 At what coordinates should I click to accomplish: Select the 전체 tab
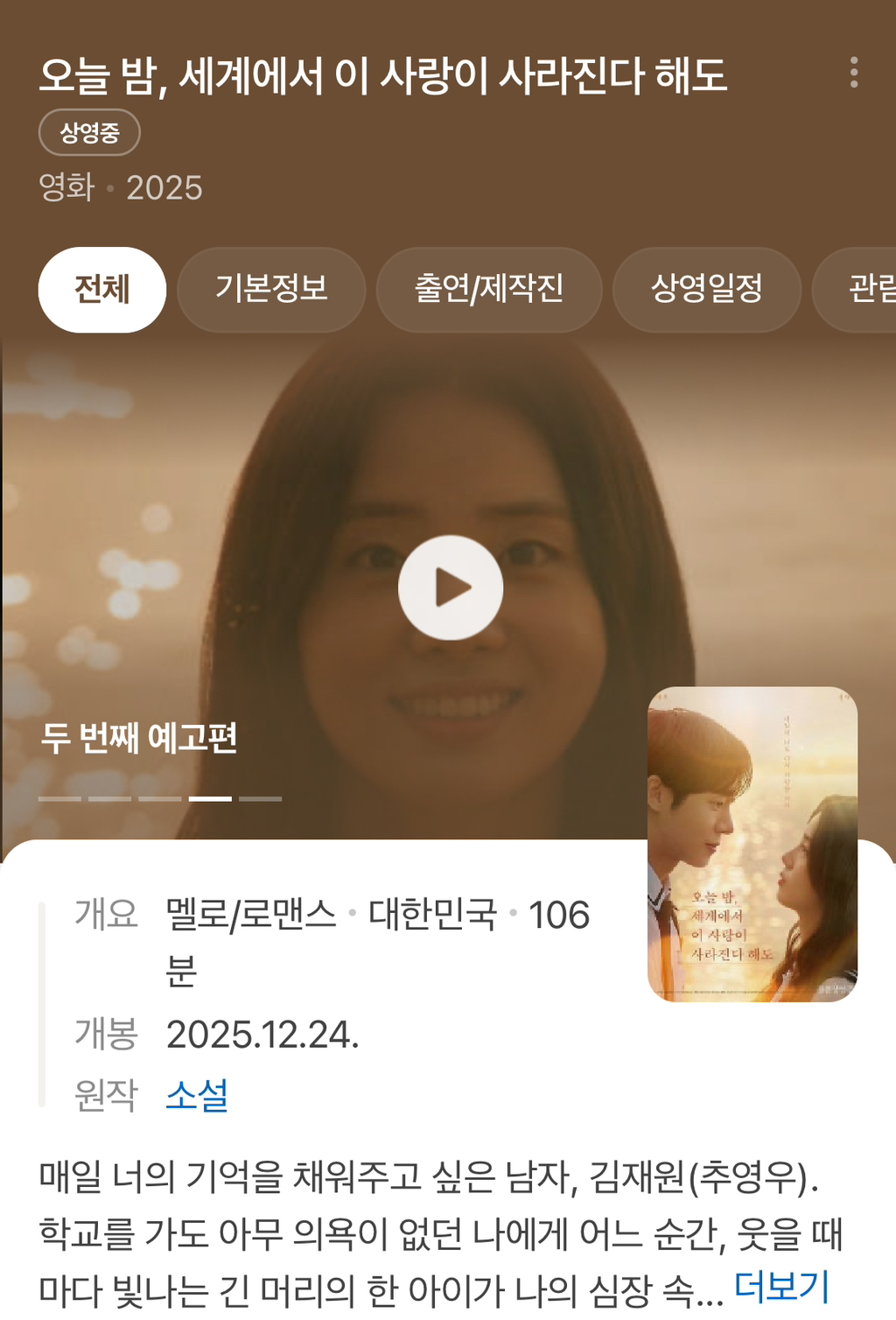click(101, 290)
